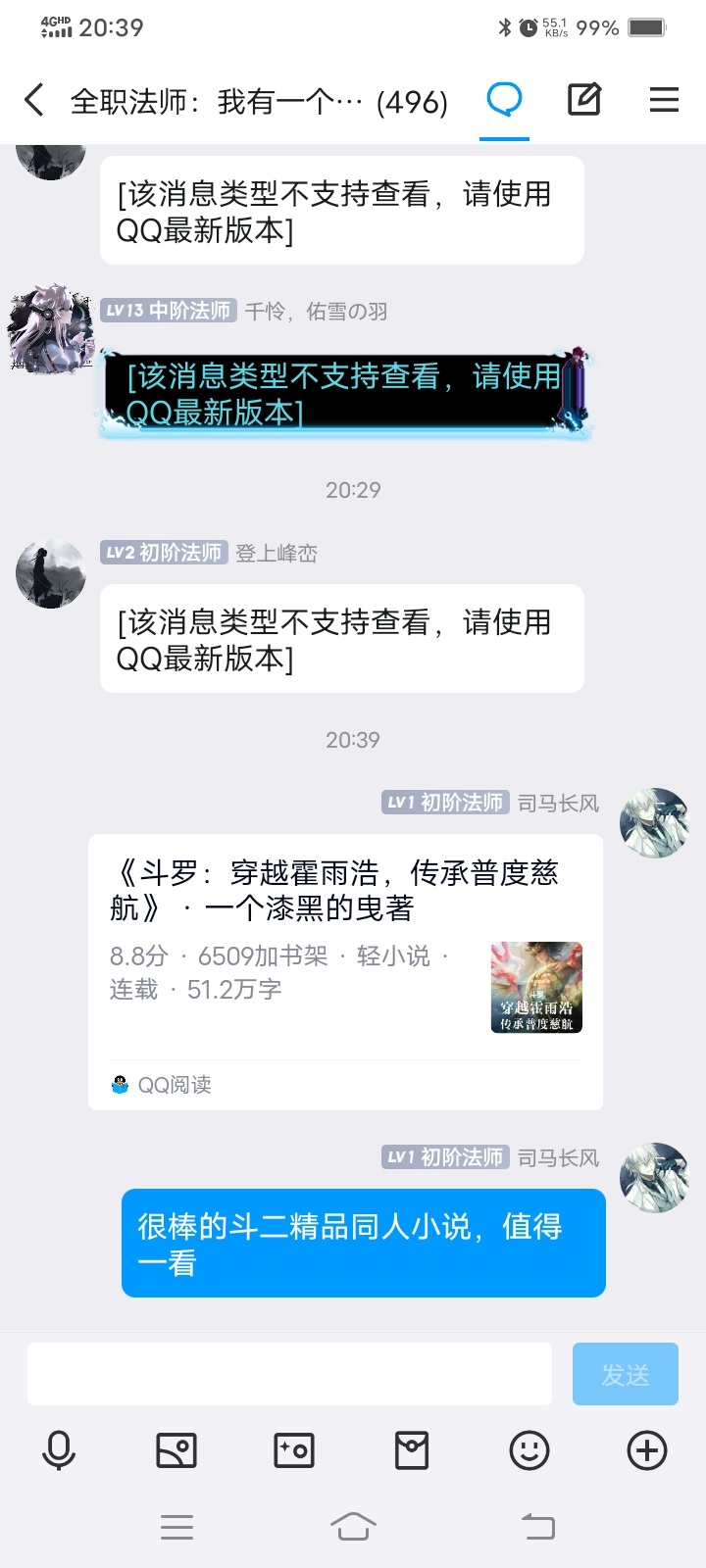Open the emoji picker
This screenshot has width=706, height=1568.
point(529,1450)
